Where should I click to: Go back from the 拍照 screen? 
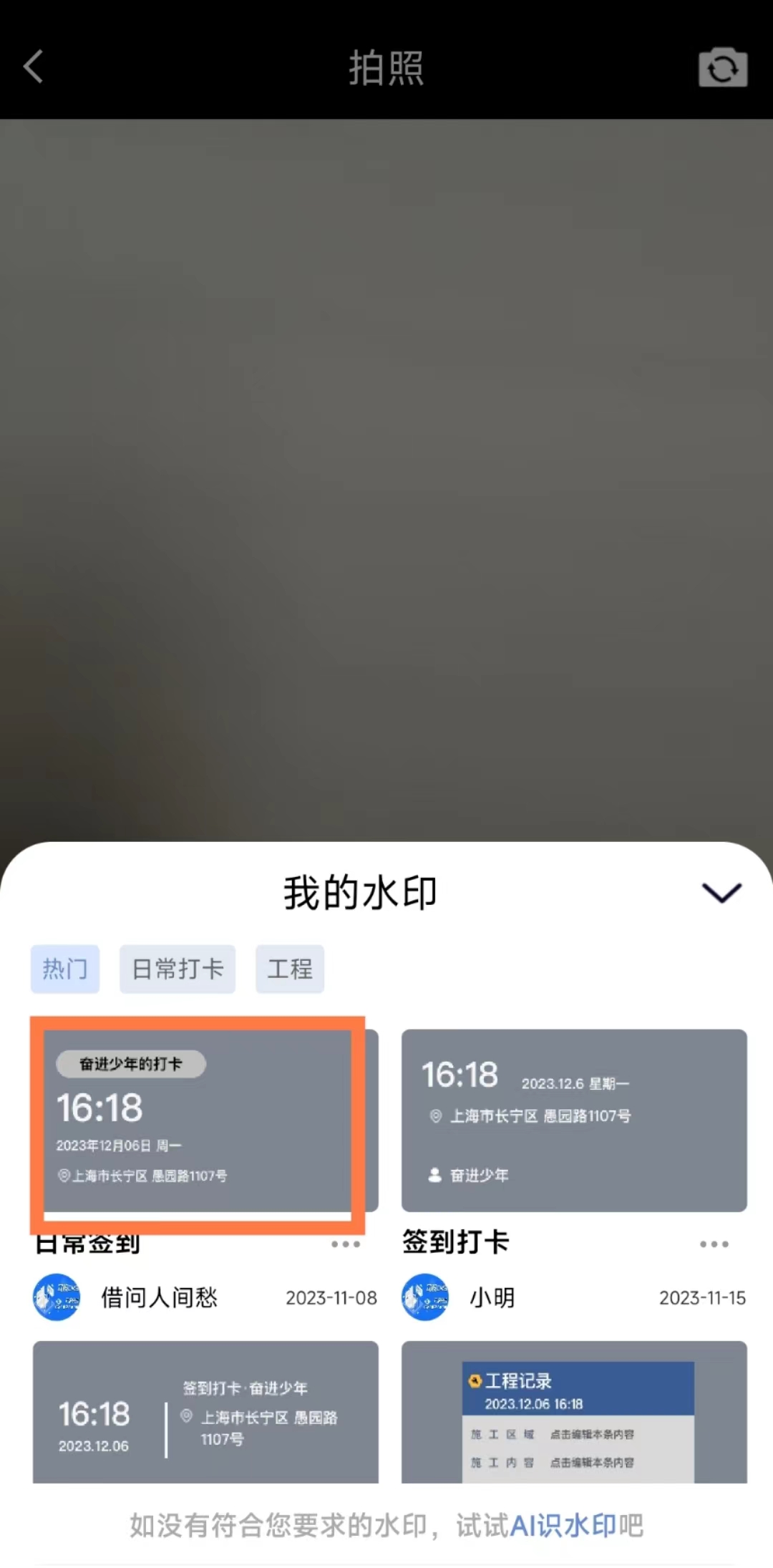click(34, 67)
